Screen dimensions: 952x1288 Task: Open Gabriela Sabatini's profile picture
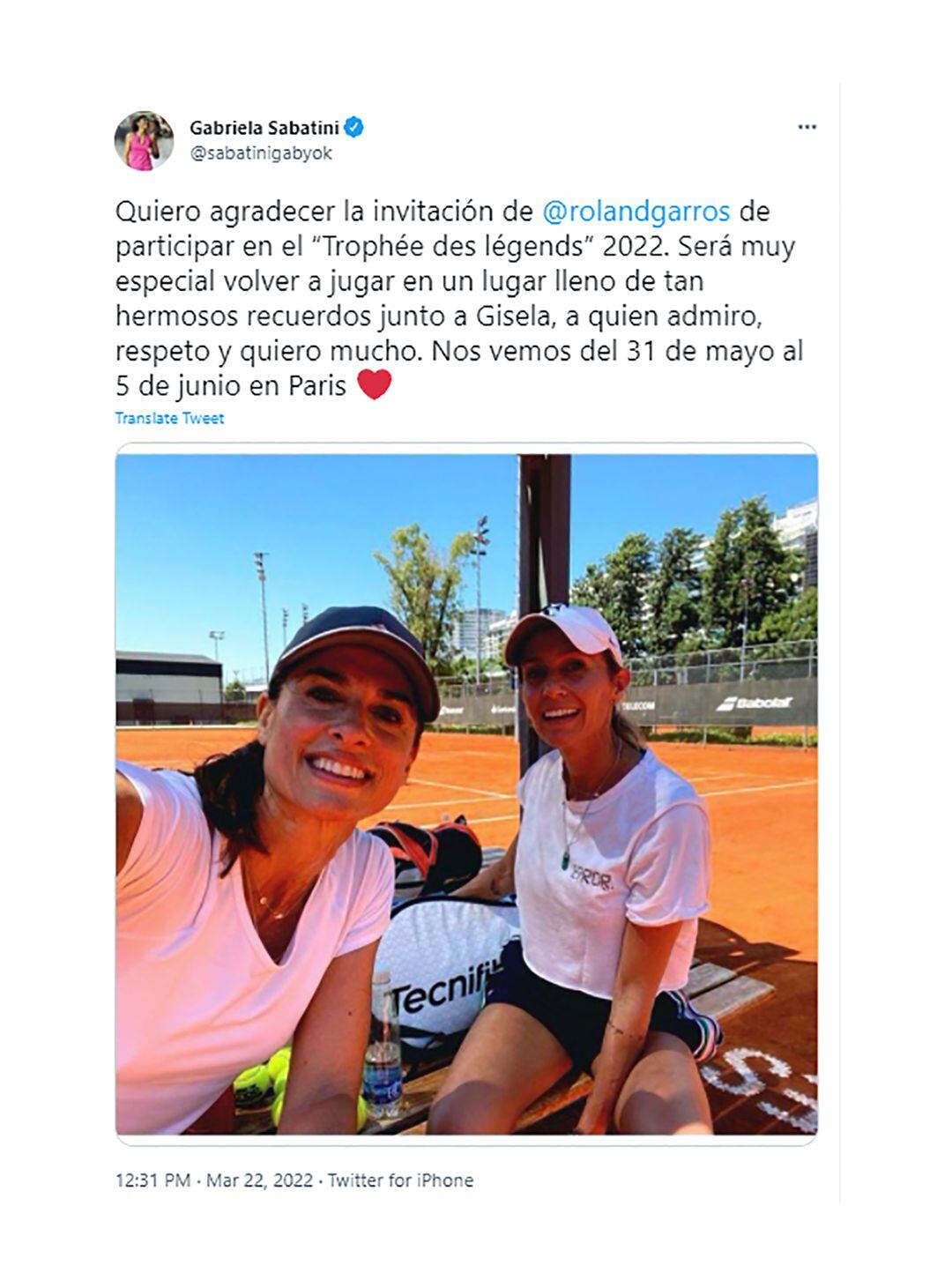pyautogui.click(x=144, y=140)
